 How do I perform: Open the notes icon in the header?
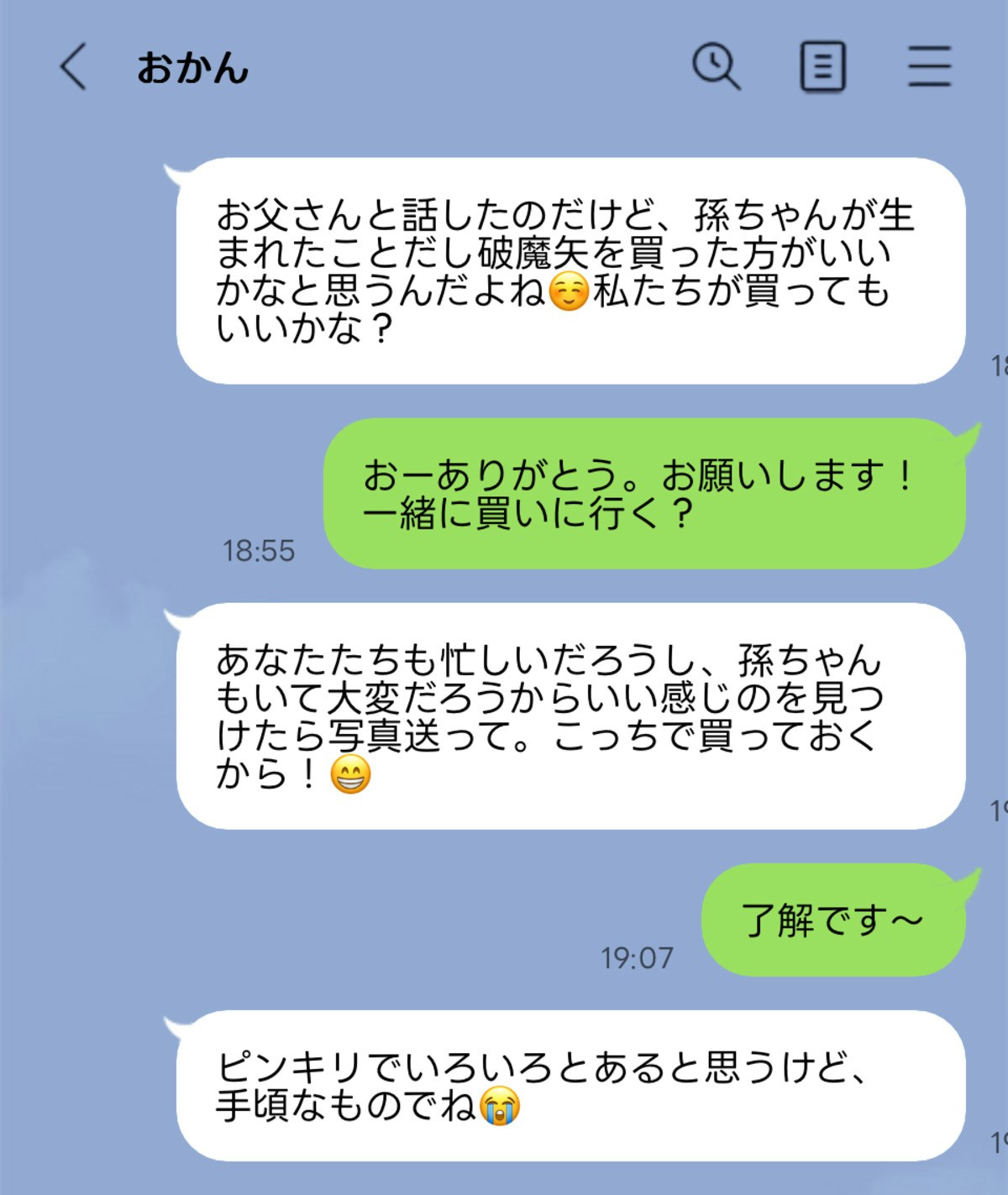click(x=822, y=67)
